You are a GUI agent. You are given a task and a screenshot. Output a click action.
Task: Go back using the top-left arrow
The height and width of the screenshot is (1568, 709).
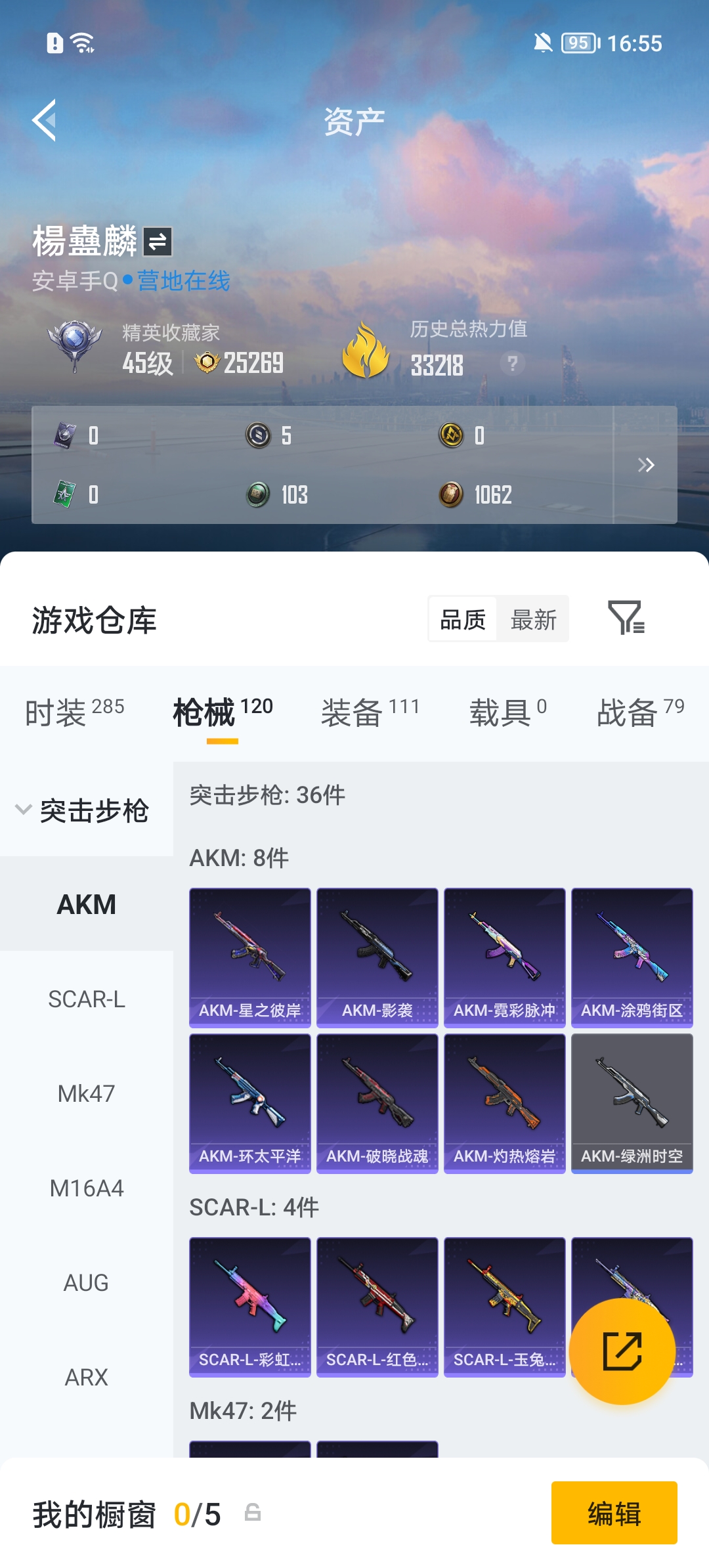click(43, 120)
